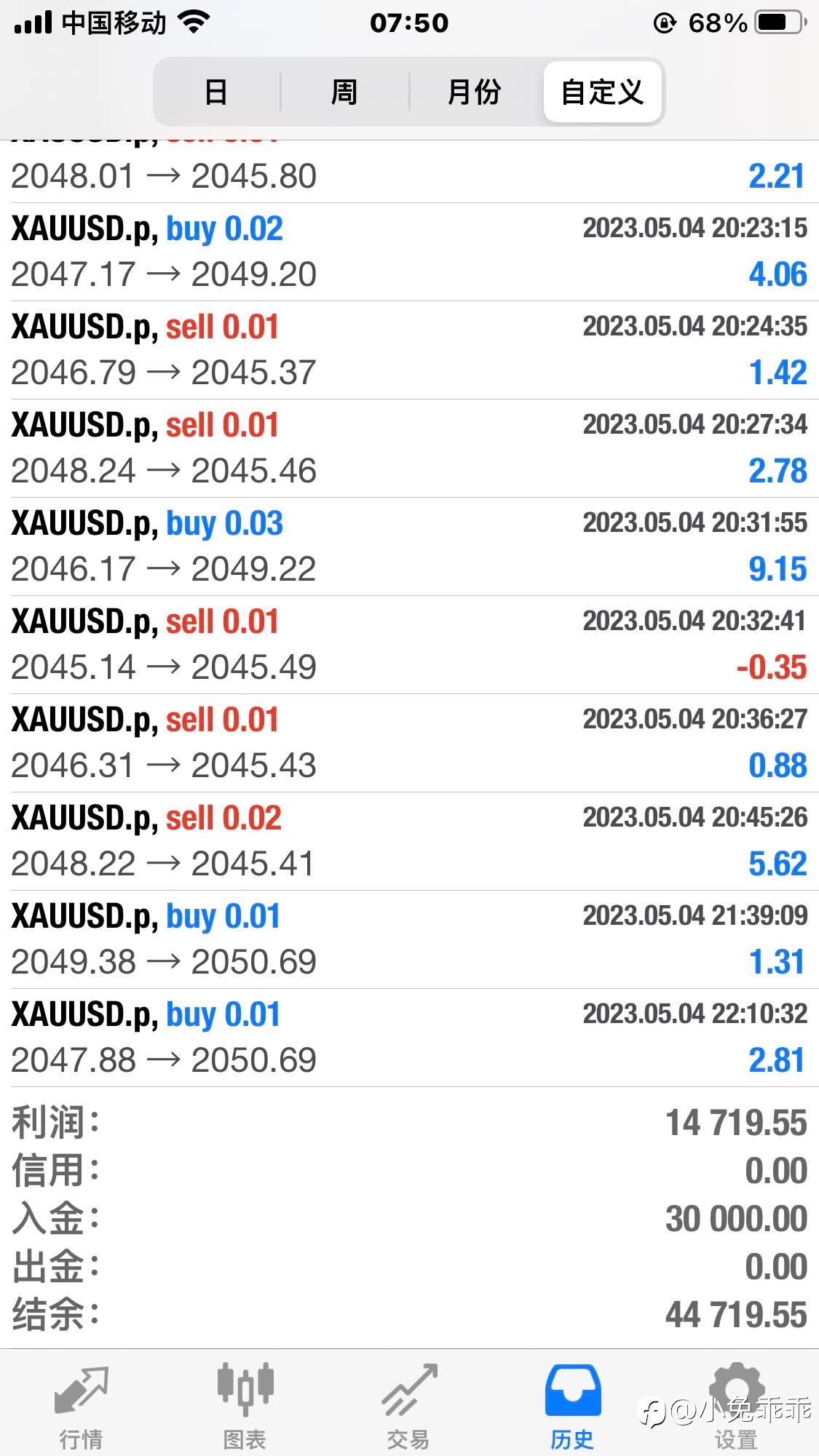Image resolution: width=819 pixels, height=1456 pixels.
Task: Open the sell 0.01 trade at 20:27:34
Action: pyautogui.click(x=409, y=448)
